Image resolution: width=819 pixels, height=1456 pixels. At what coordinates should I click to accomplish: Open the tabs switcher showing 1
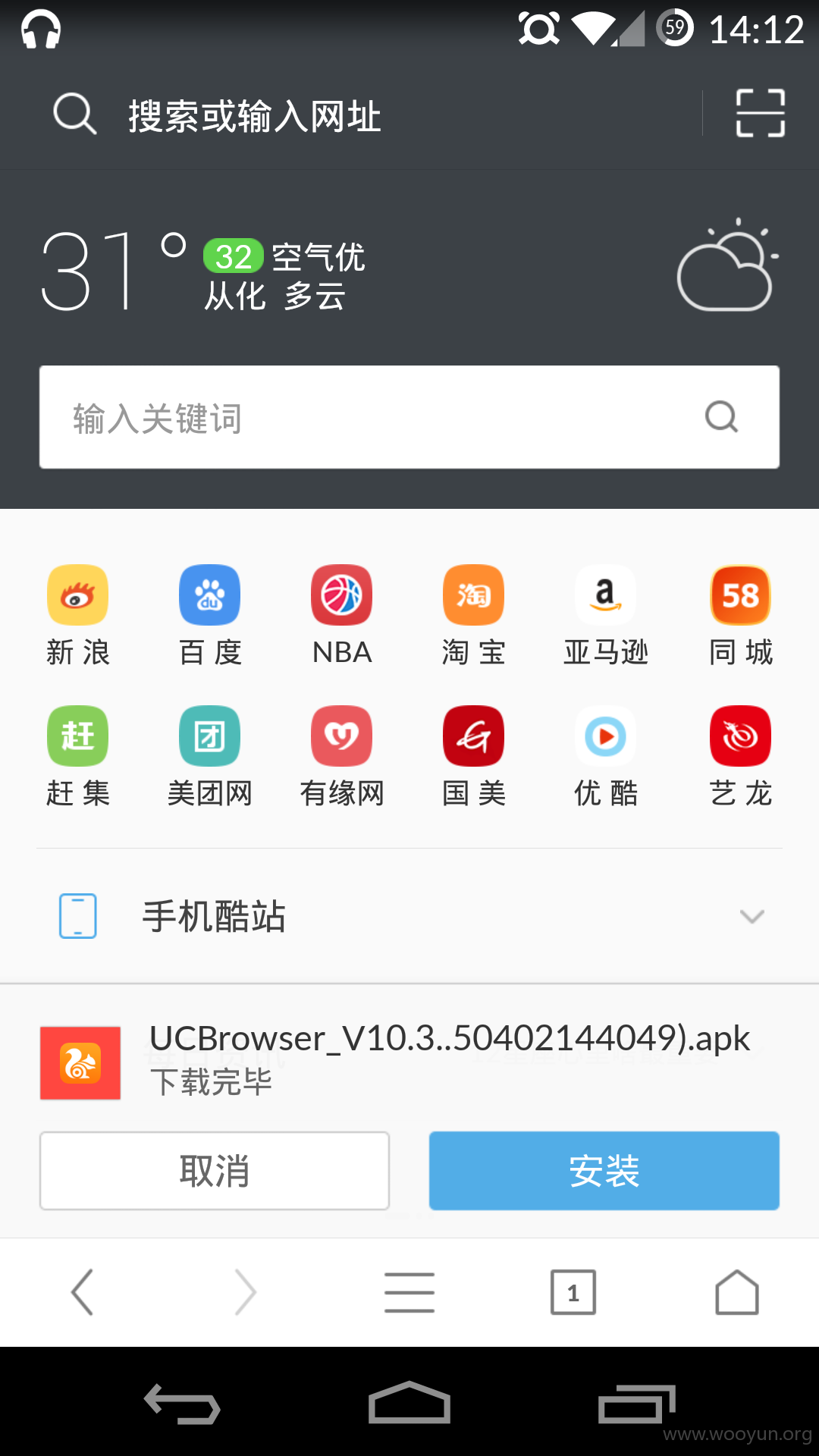(x=573, y=1292)
